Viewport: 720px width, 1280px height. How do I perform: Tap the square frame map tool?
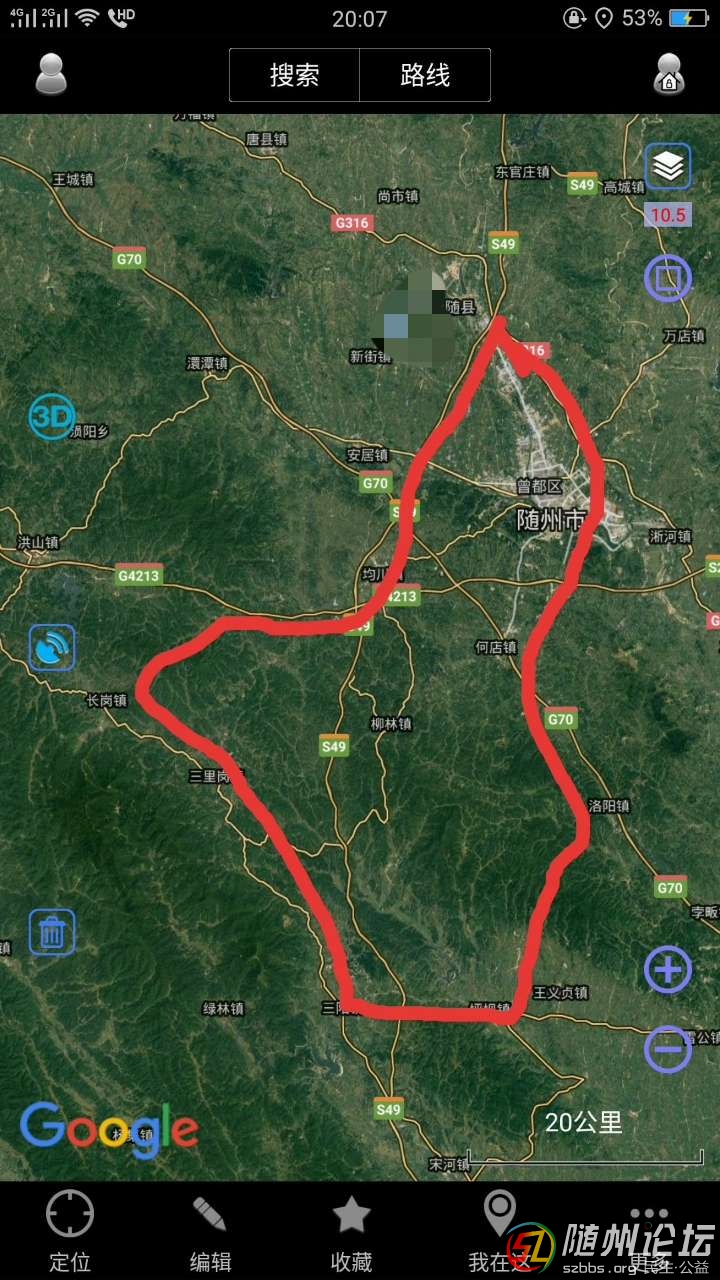coord(668,277)
